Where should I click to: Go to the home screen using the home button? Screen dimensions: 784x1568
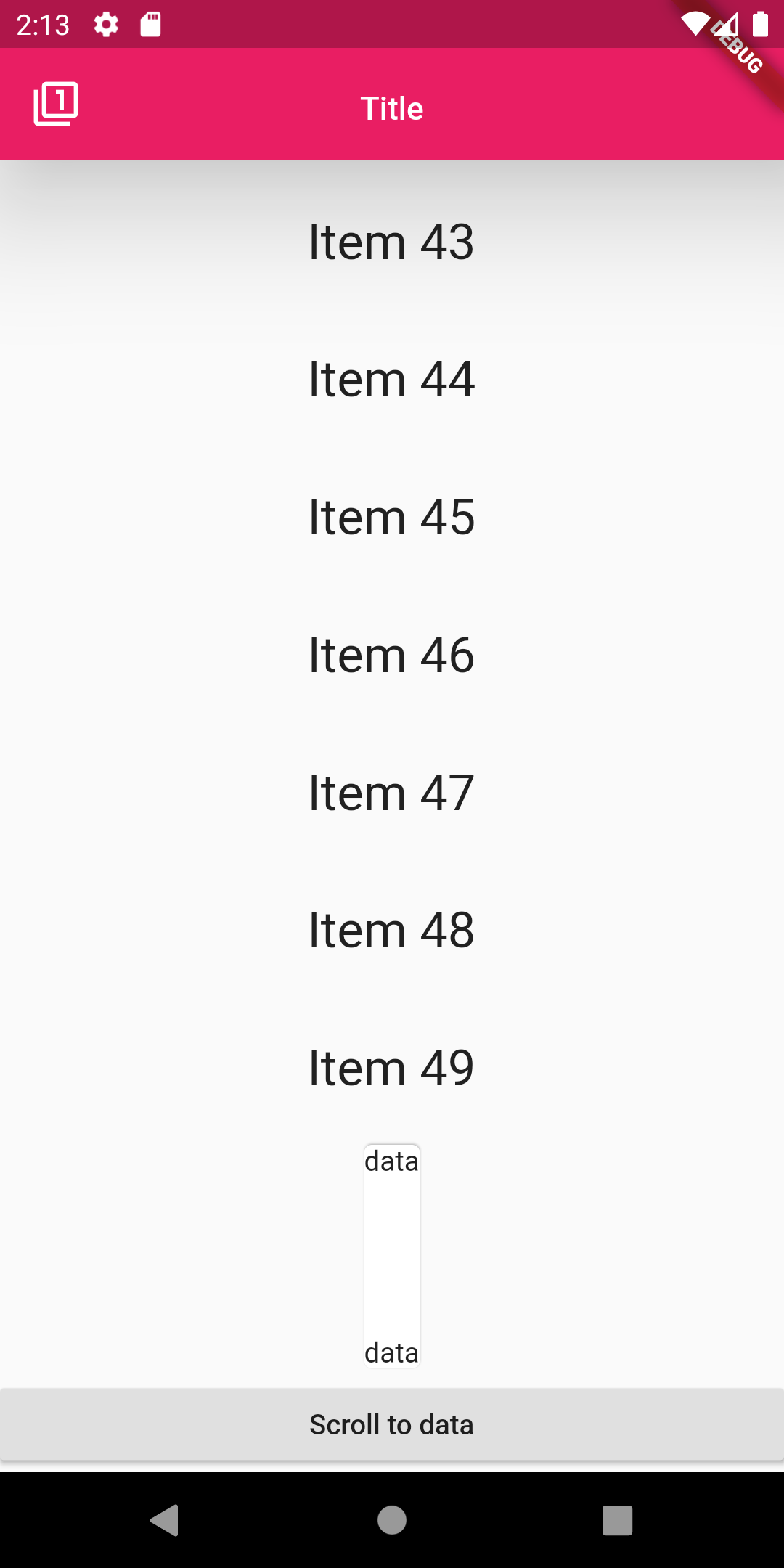point(392,1520)
